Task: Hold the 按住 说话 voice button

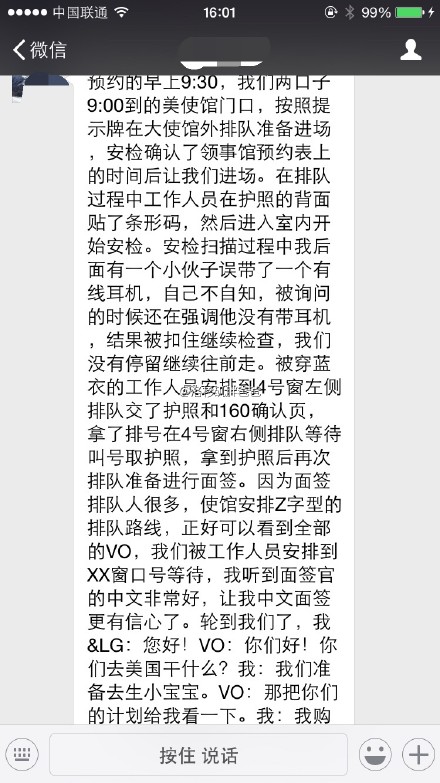Action: 198,755
